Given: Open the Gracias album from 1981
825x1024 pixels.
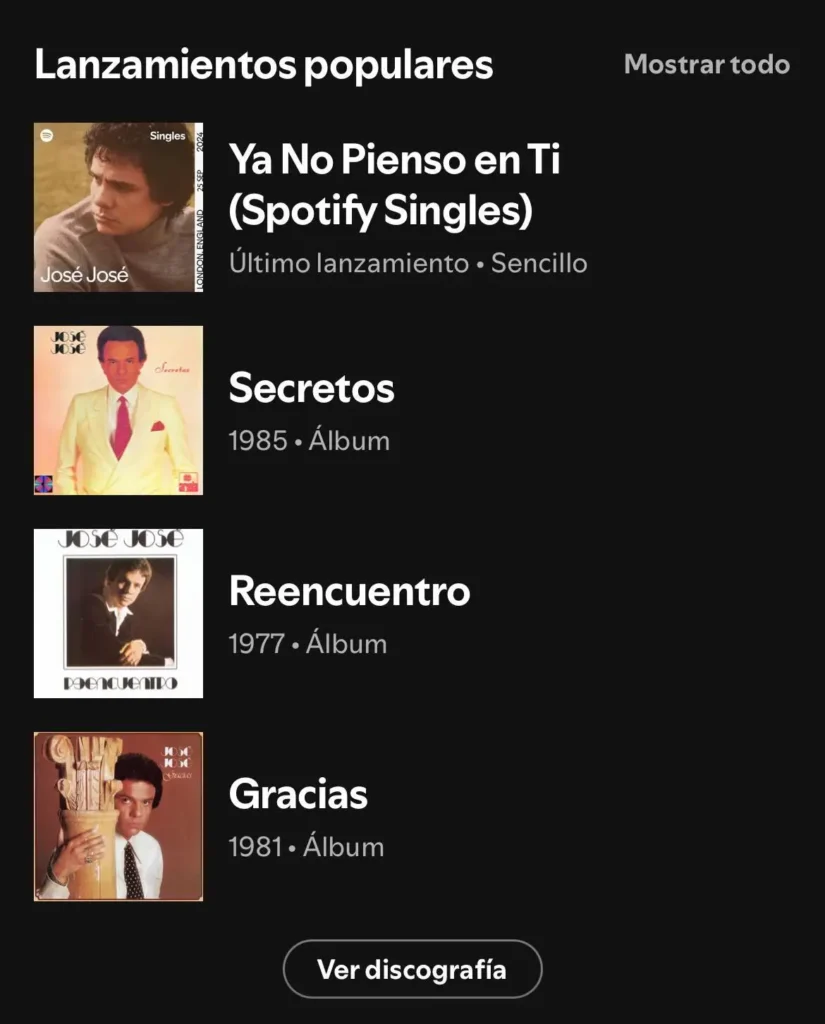Looking at the screenshot, I should (298, 796).
